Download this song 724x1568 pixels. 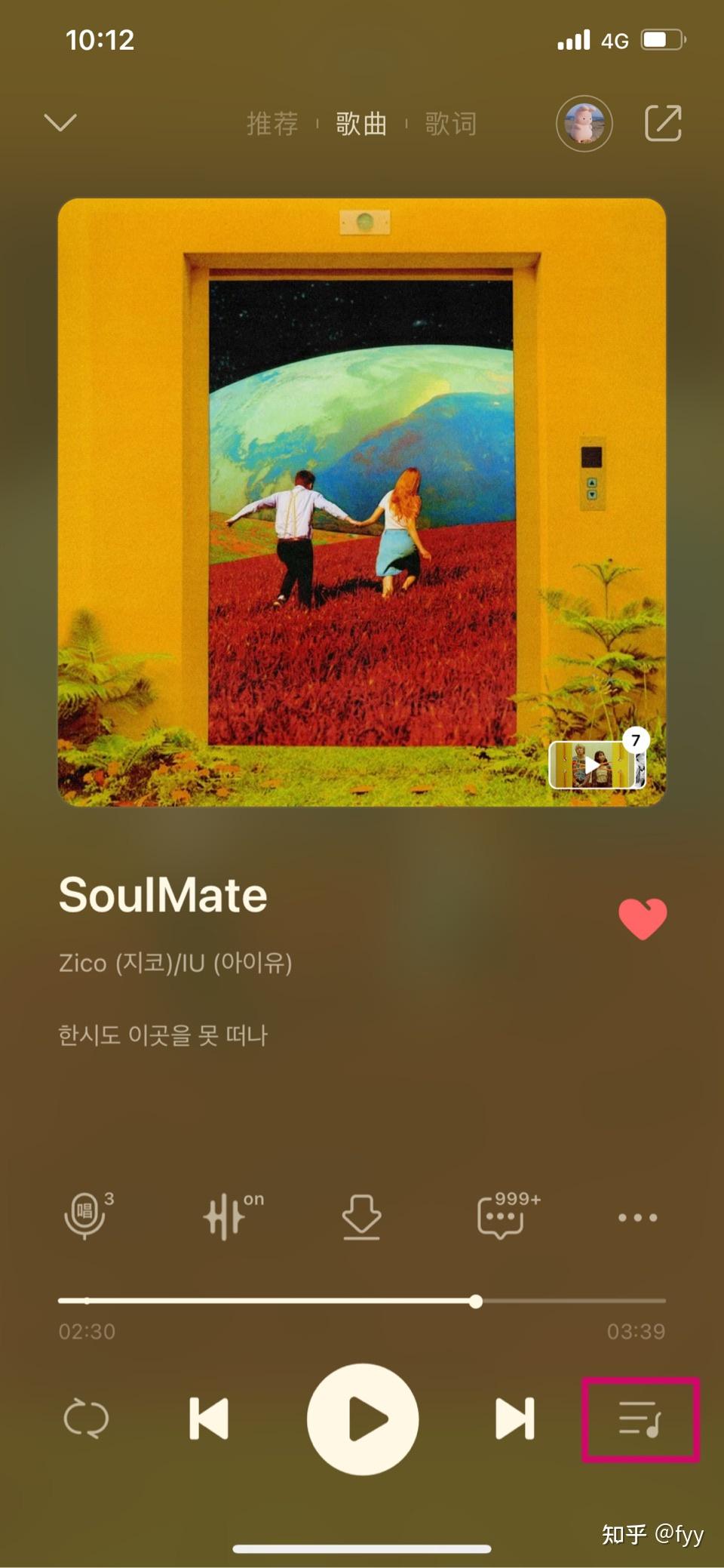[x=361, y=1216]
